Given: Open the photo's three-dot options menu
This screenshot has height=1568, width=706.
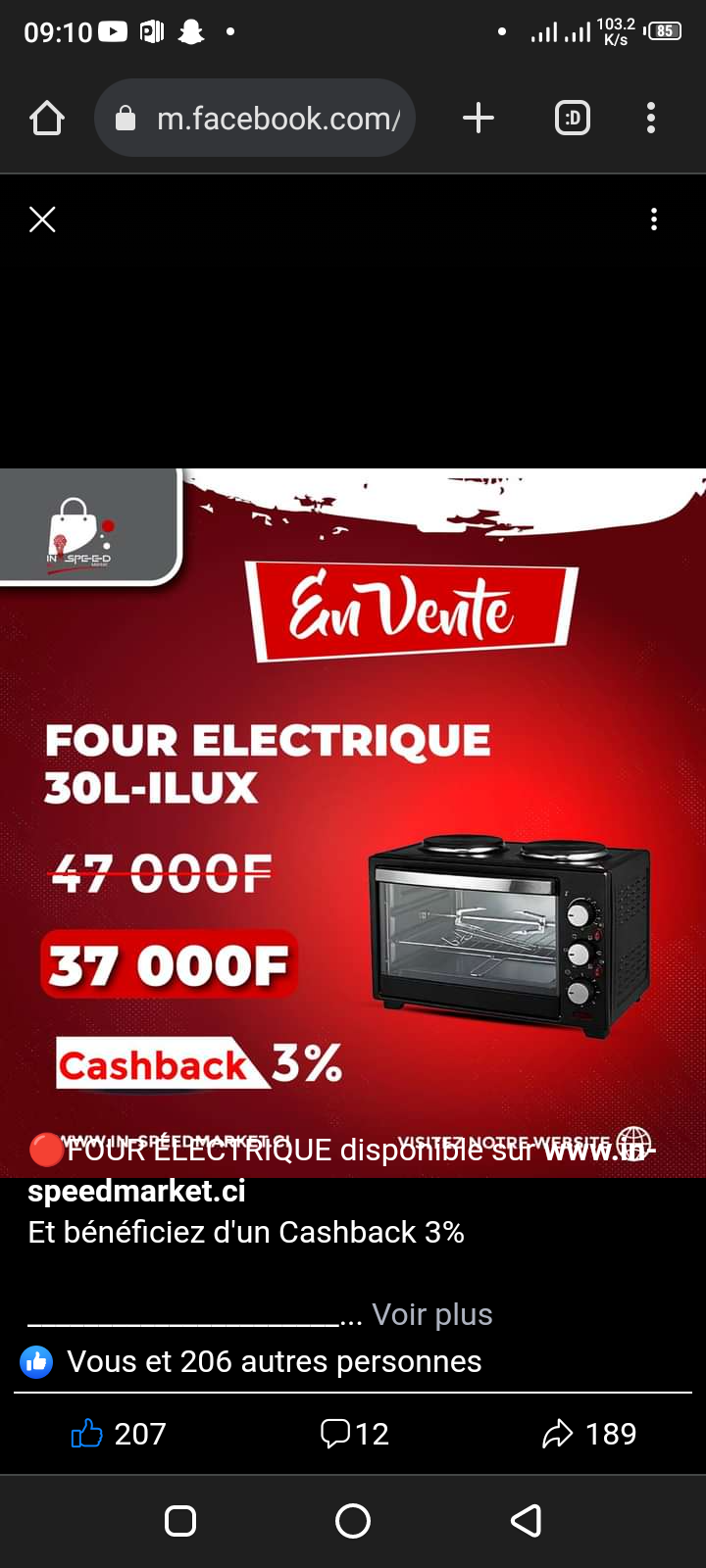Looking at the screenshot, I should 654,220.
